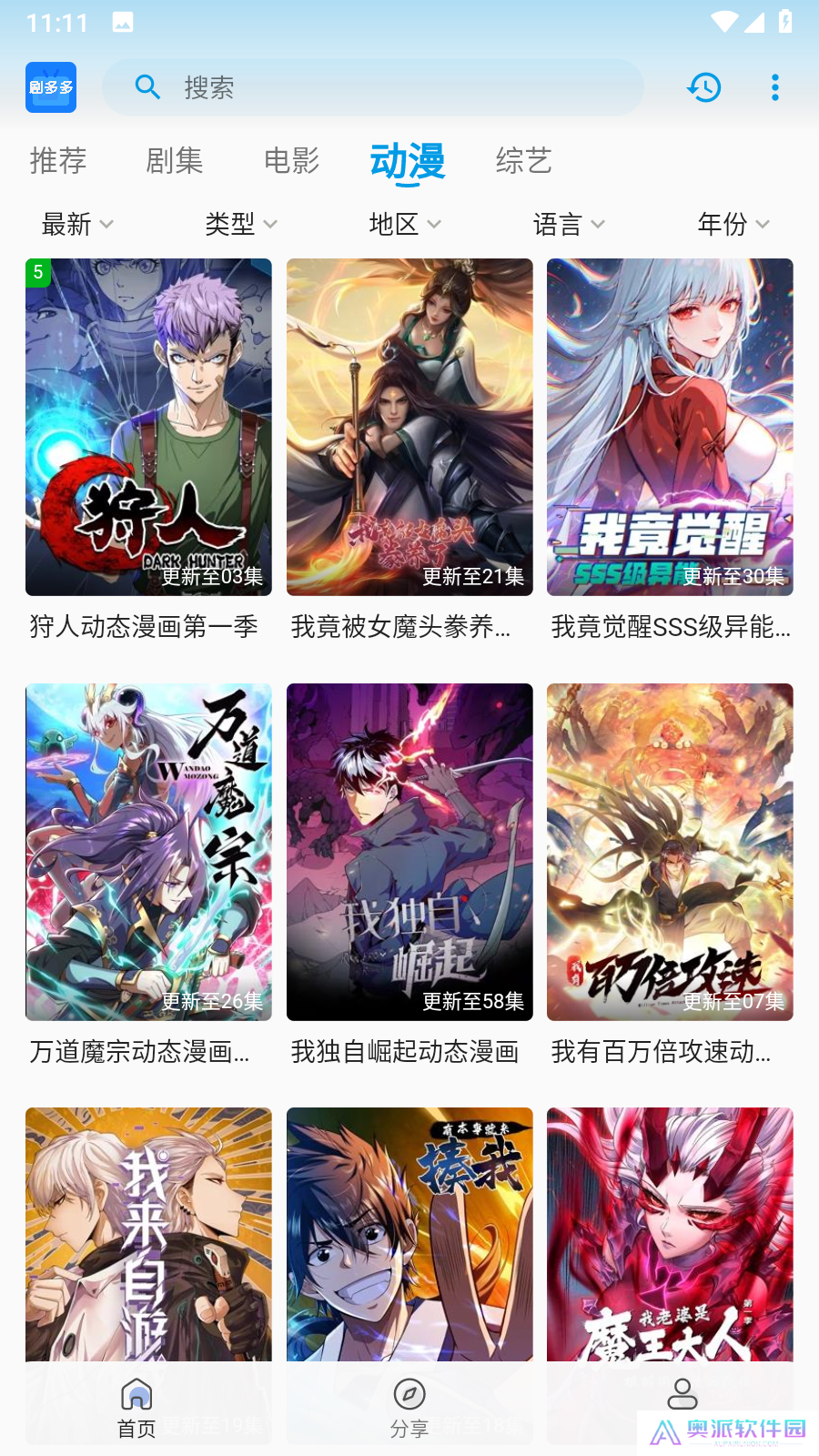This screenshot has height=1456, width=819.
Task: Open the 分享 share tab icon
Action: pyautogui.click(x=409, y=1394)
